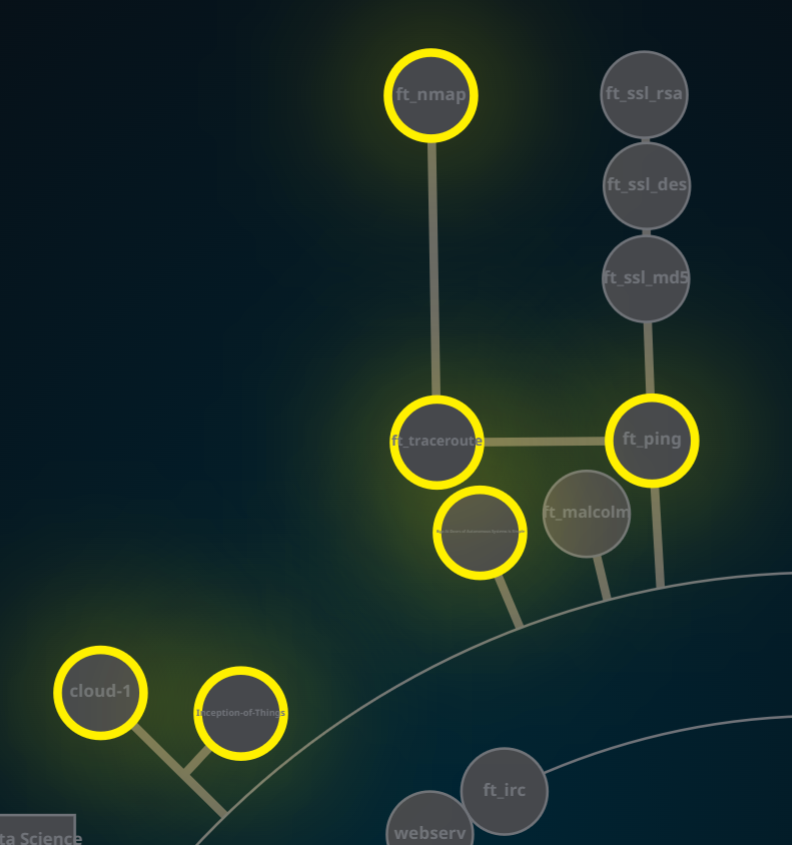
Task: Open the ft_irc project node
Action: click(504, 791)
